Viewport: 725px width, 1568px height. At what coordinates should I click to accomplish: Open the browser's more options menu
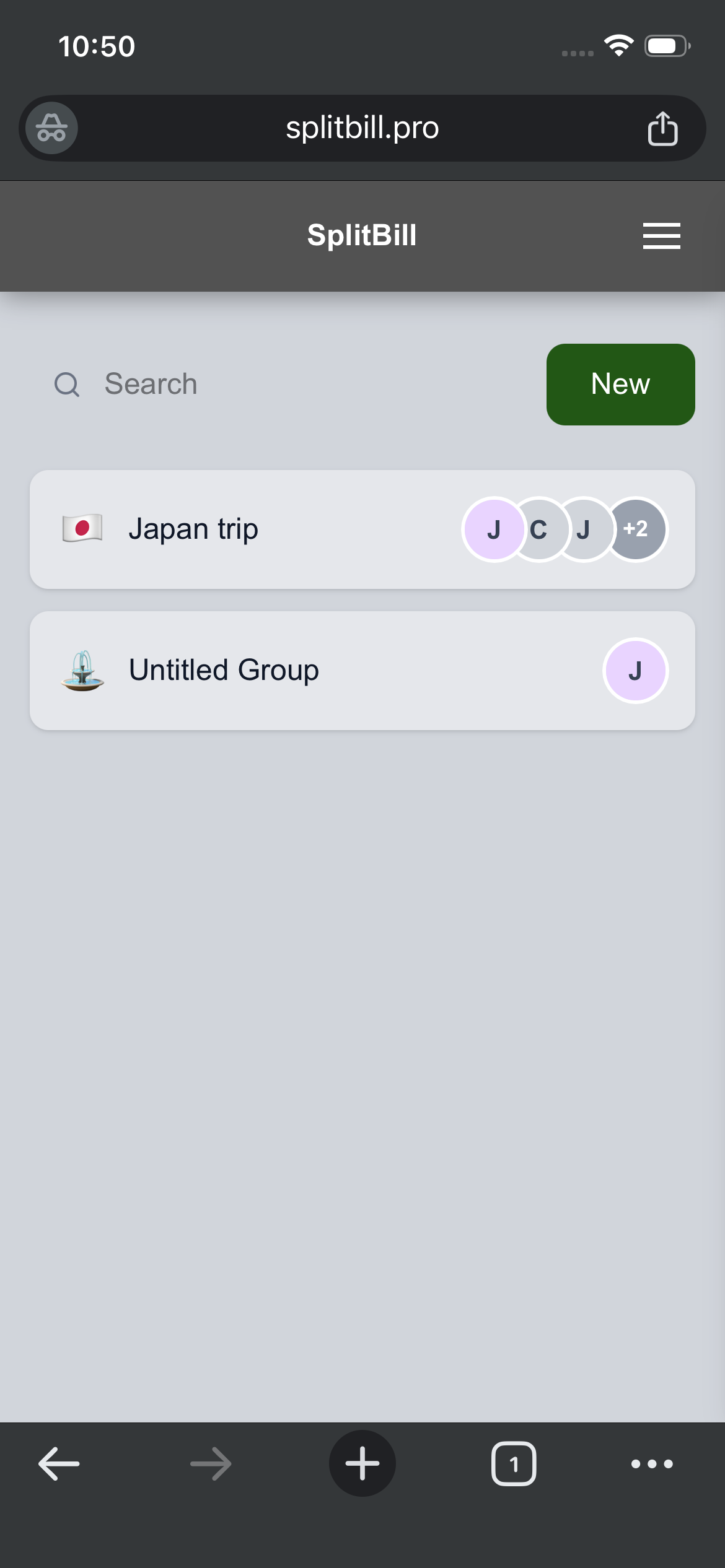[x=651, y=1464]
